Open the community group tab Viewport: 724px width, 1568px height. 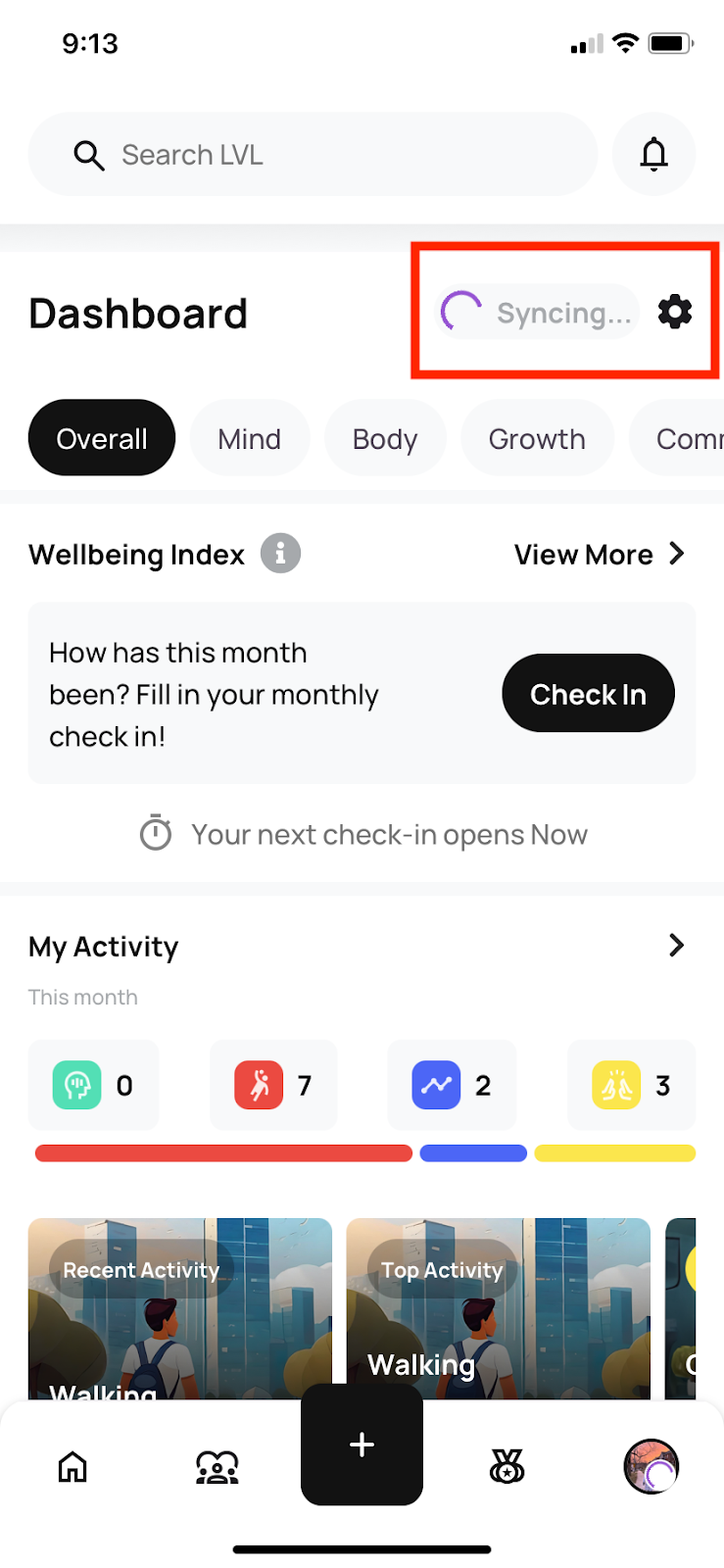[x=217, y=1467]
